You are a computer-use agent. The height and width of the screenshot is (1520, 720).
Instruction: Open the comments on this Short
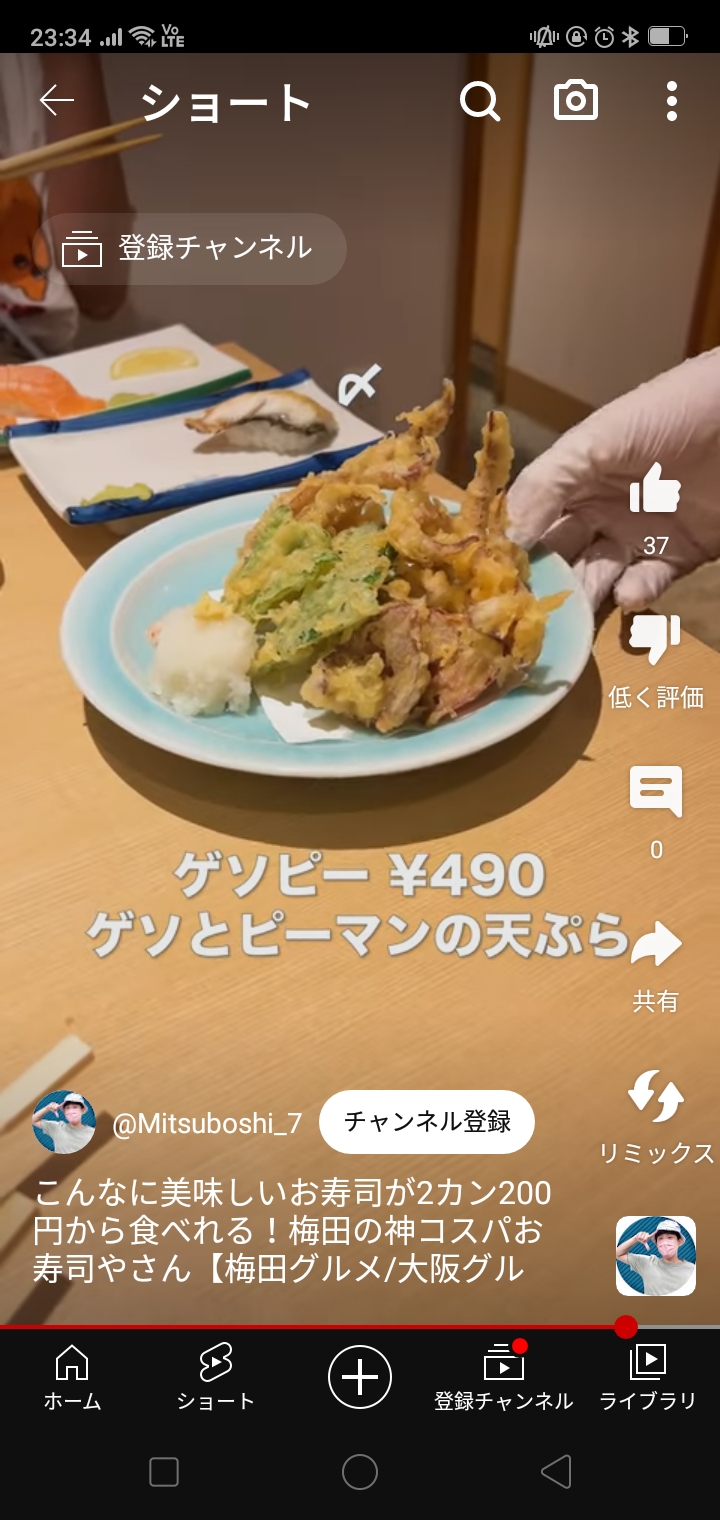(655, 792)
